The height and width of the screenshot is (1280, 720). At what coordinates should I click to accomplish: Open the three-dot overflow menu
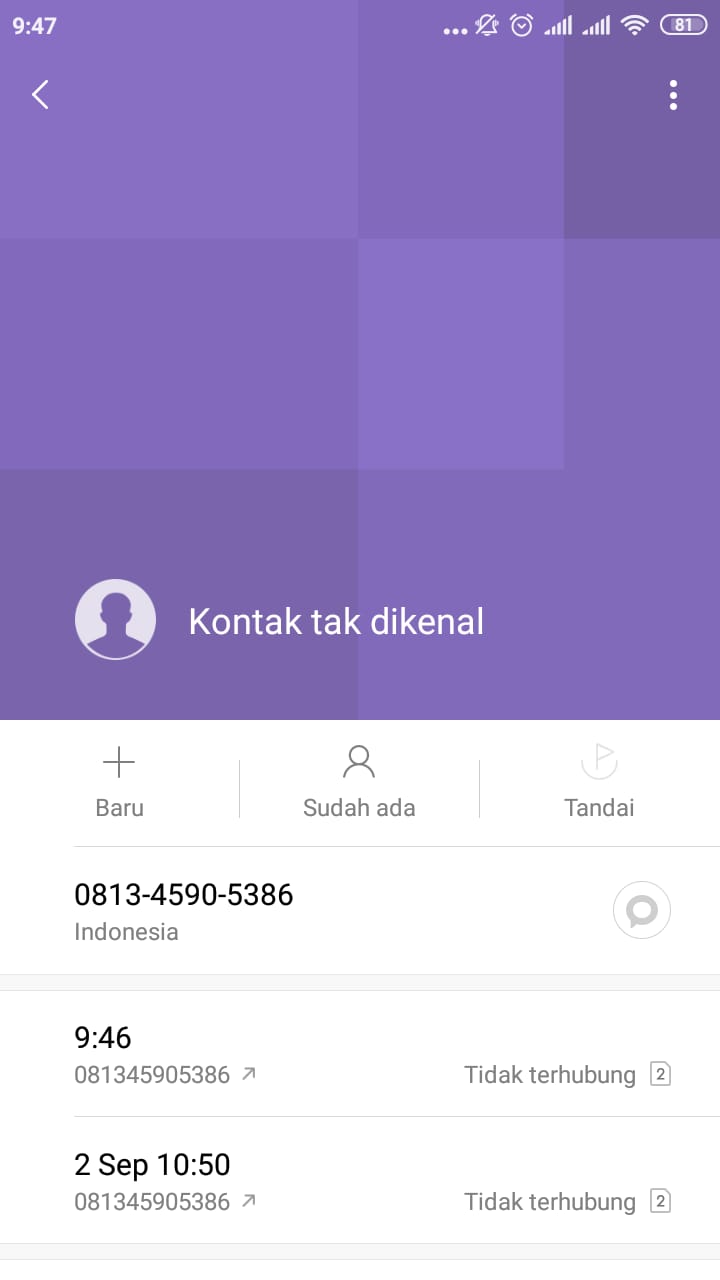coord(673,94)
